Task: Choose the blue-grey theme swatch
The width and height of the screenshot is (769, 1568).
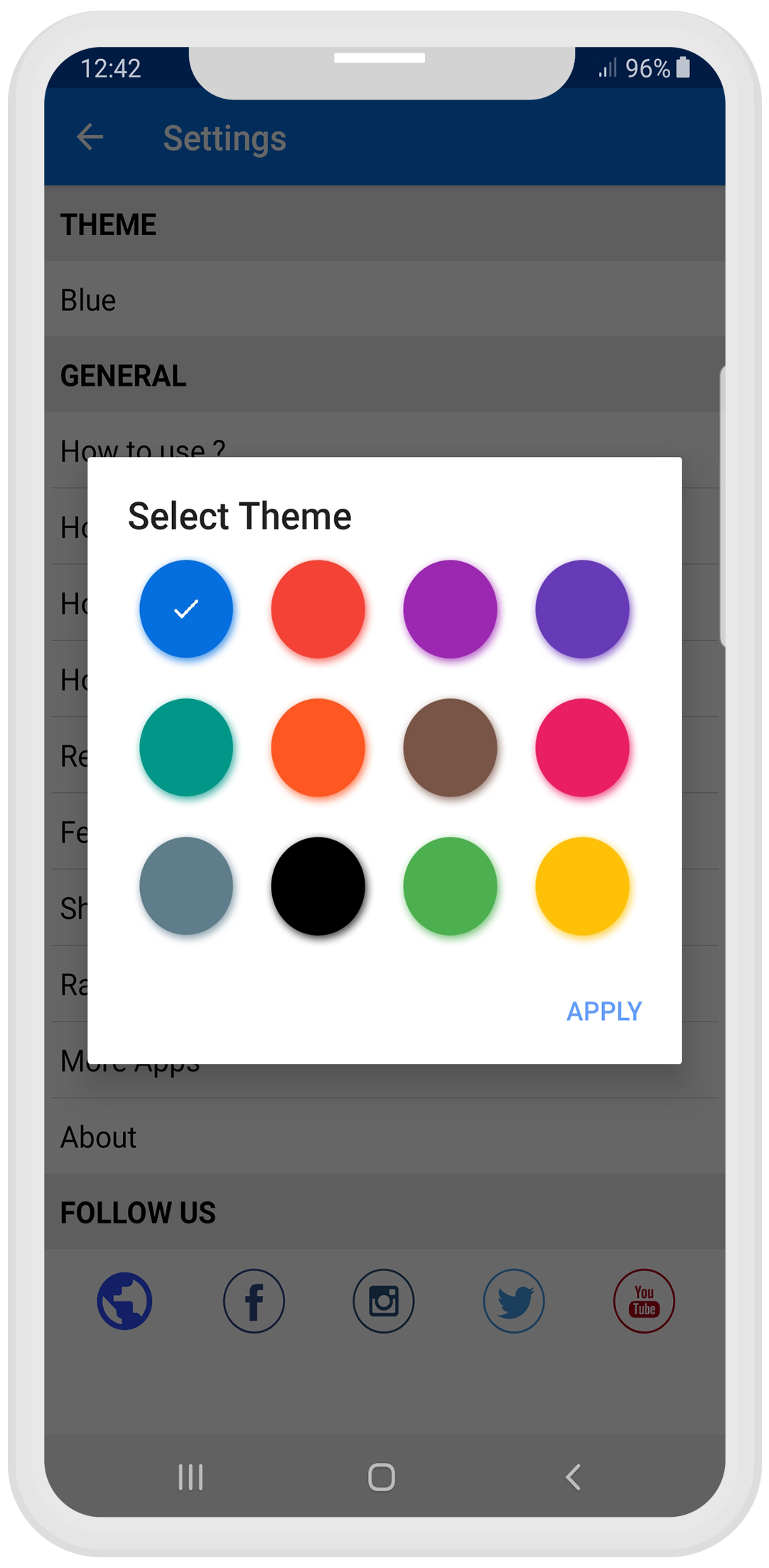Action: click(x=186, y=886)
